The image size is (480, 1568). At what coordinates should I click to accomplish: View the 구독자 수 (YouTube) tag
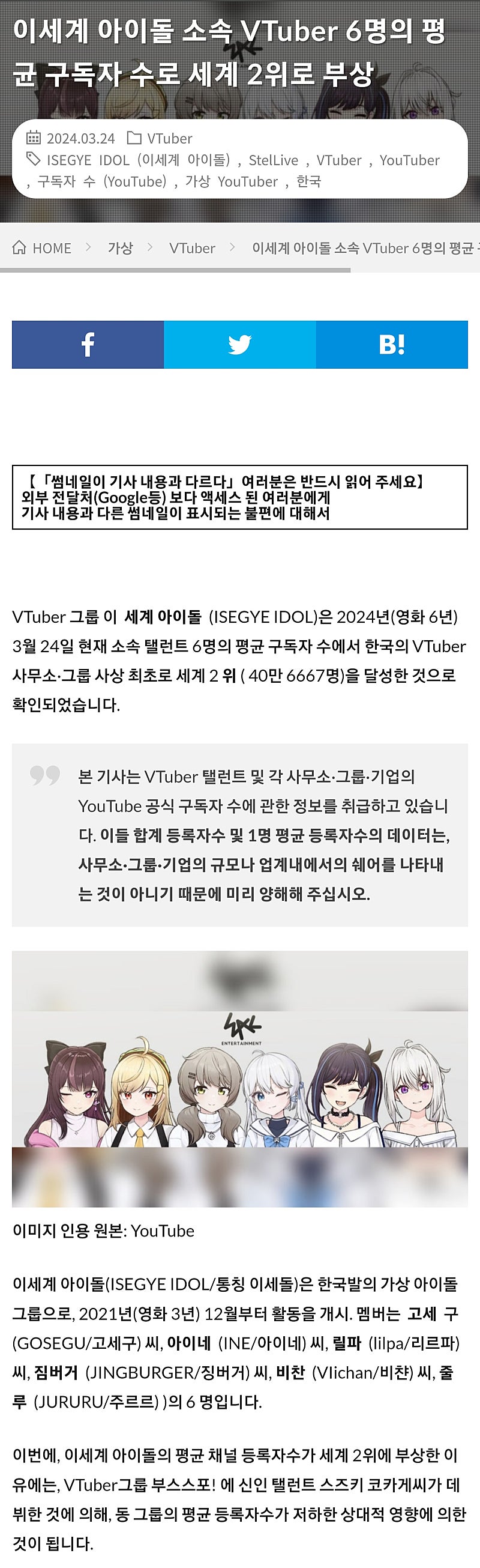[x=101, y=181]
